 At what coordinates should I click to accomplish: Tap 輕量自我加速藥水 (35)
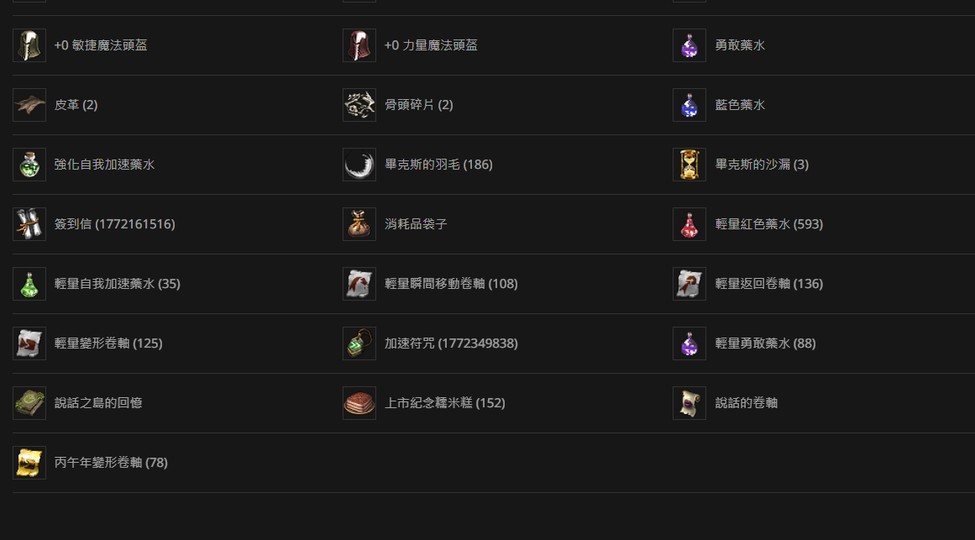[116, 284]
